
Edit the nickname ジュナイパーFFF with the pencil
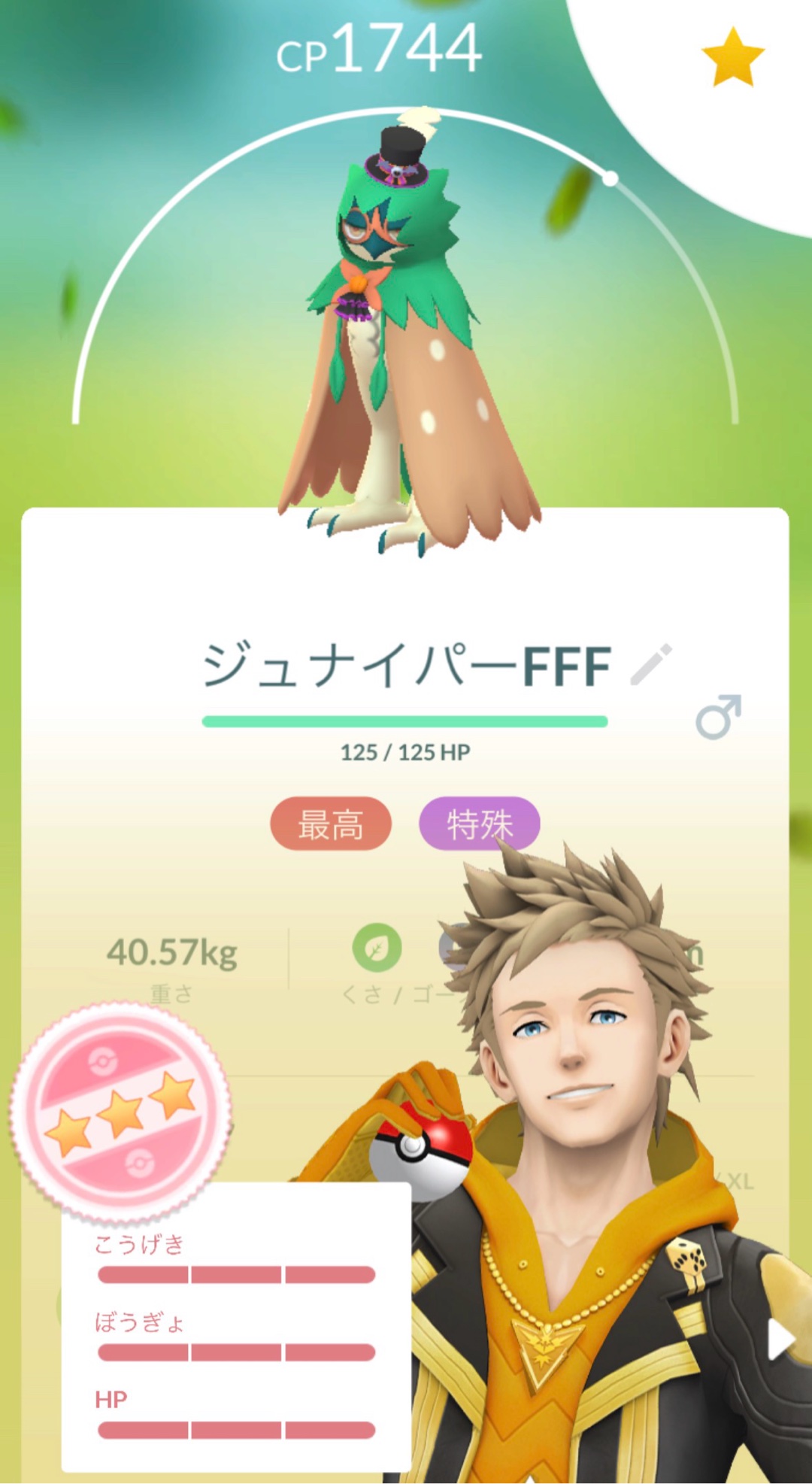(x=651, y=664)
